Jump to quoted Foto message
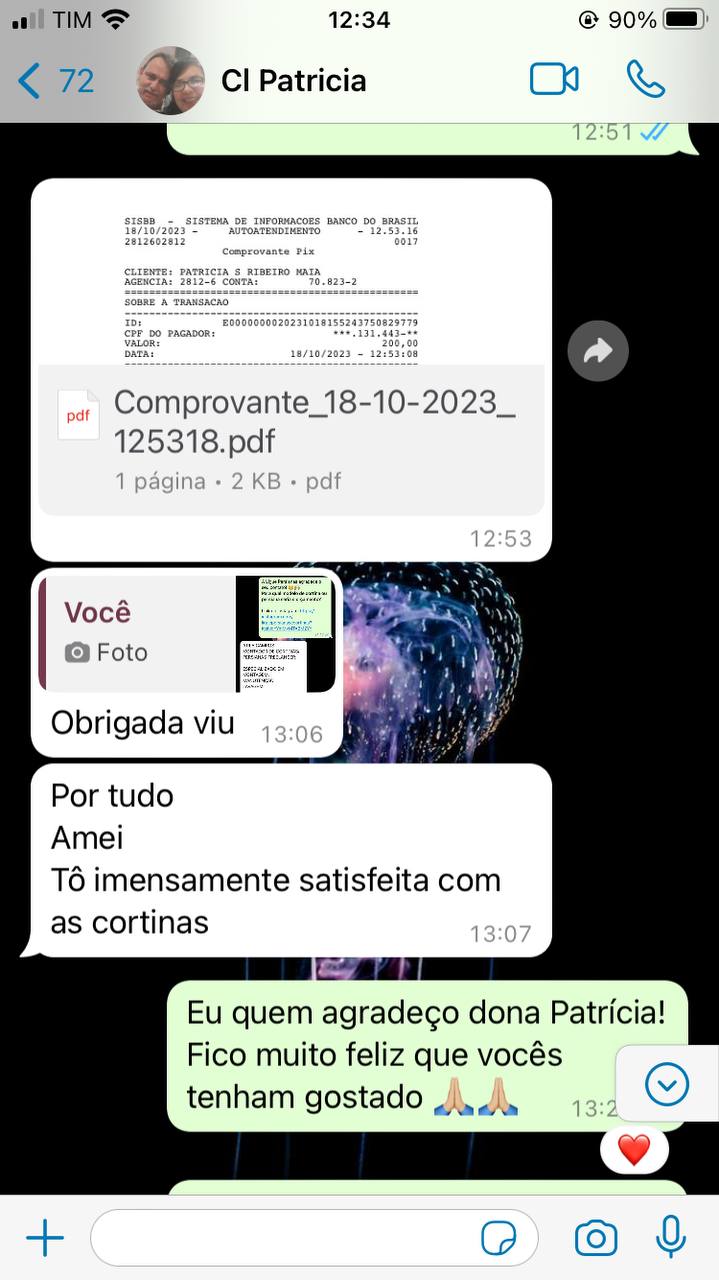 187,633
